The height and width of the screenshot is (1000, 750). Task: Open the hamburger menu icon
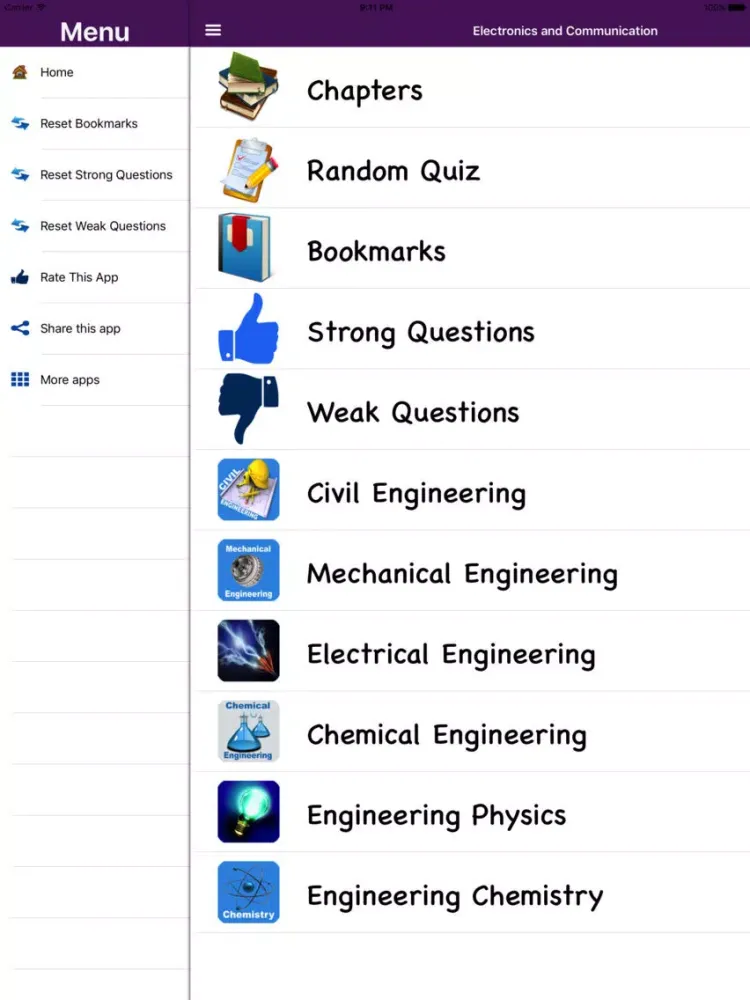coord(213,30)
